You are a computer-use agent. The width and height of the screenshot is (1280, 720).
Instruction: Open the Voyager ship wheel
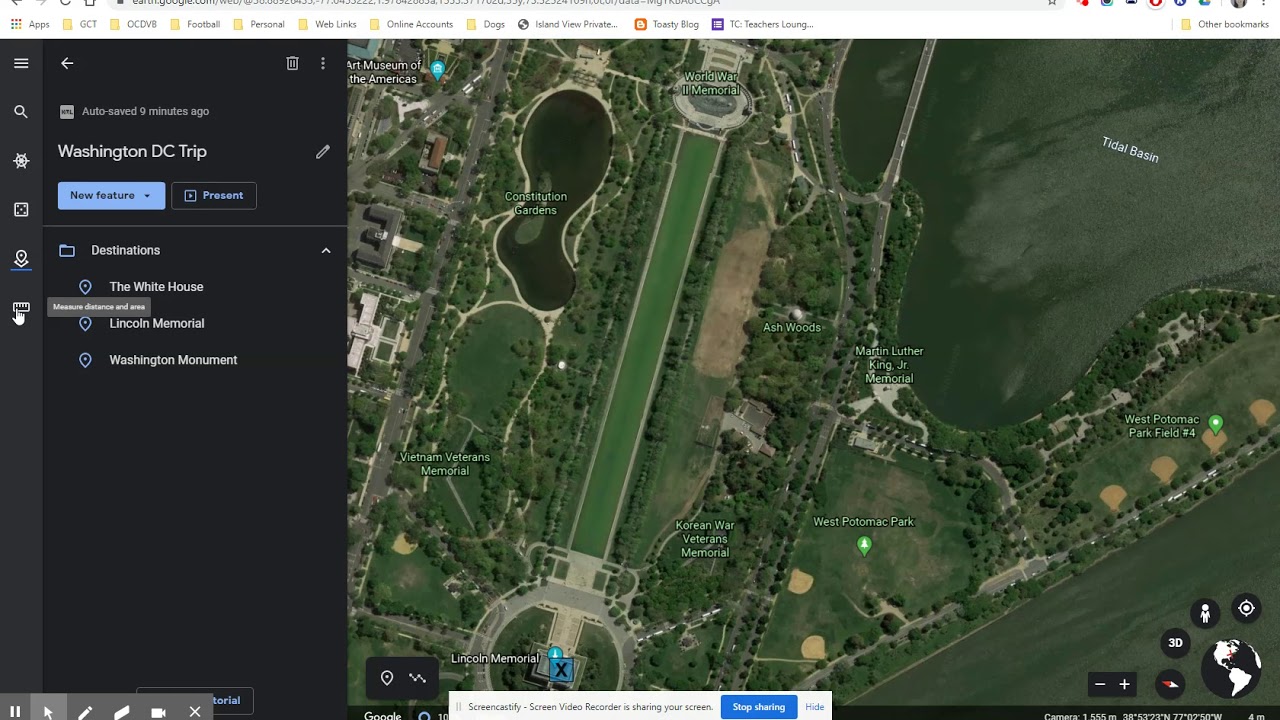click(21, 161)
